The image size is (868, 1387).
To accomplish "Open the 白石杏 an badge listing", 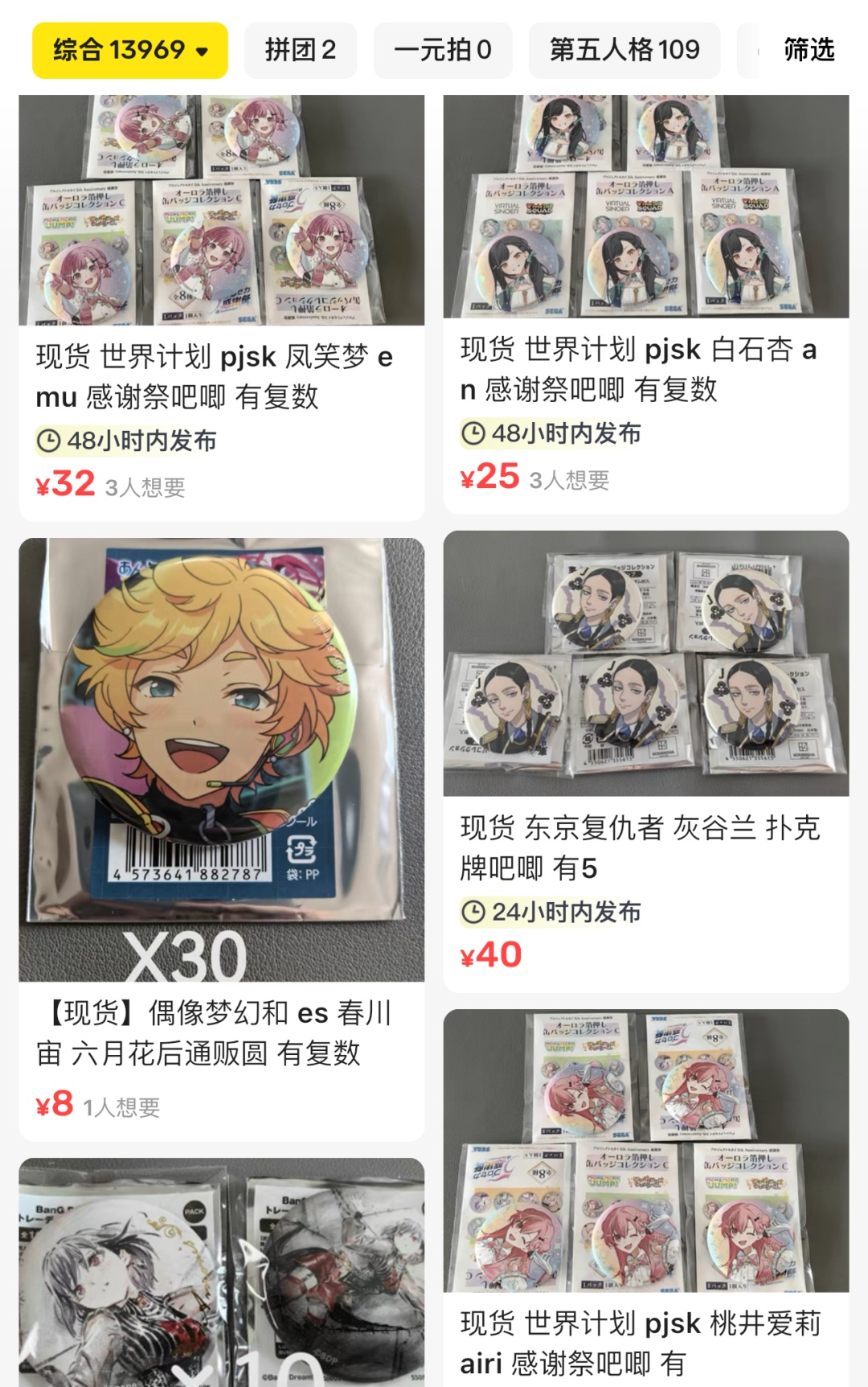I will click(x=646, y=304).
